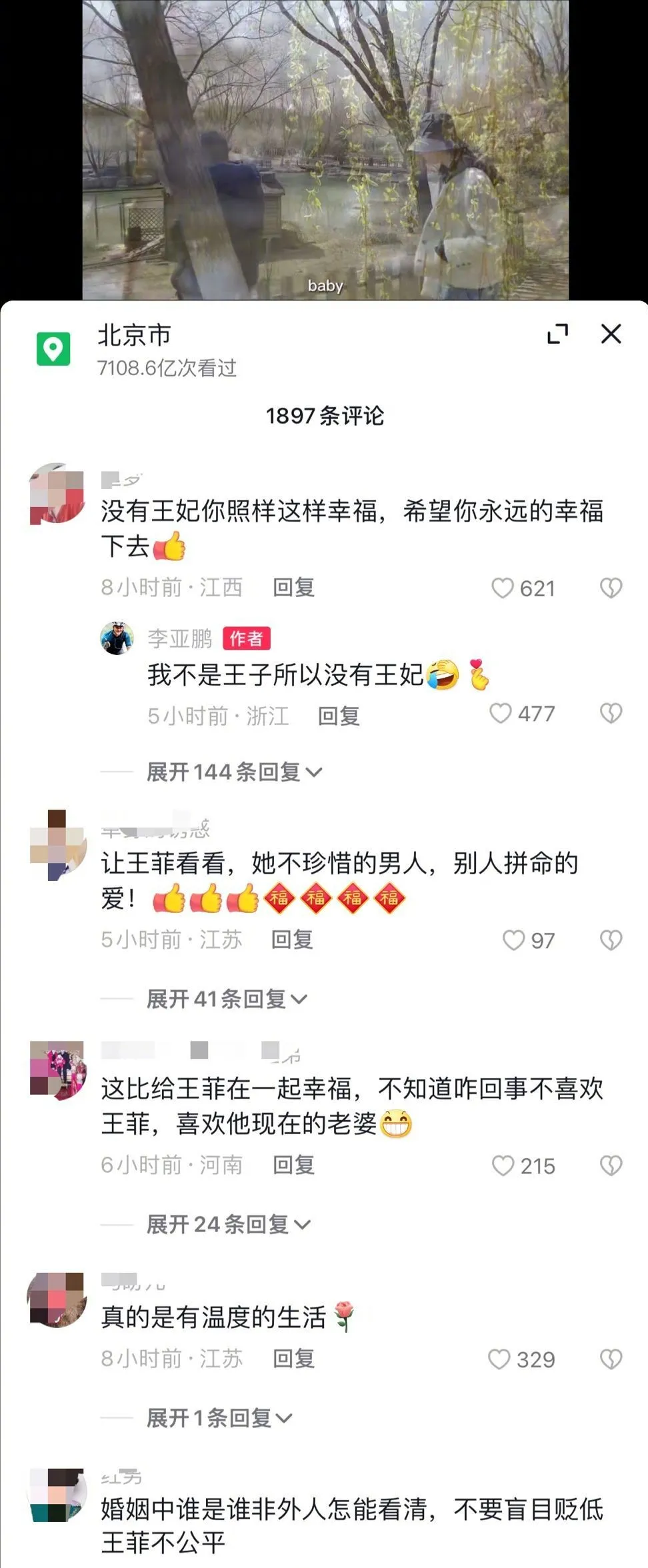Like the comment with 215 likes
Screen dimensions: 648x1568
coord(503,1166)
